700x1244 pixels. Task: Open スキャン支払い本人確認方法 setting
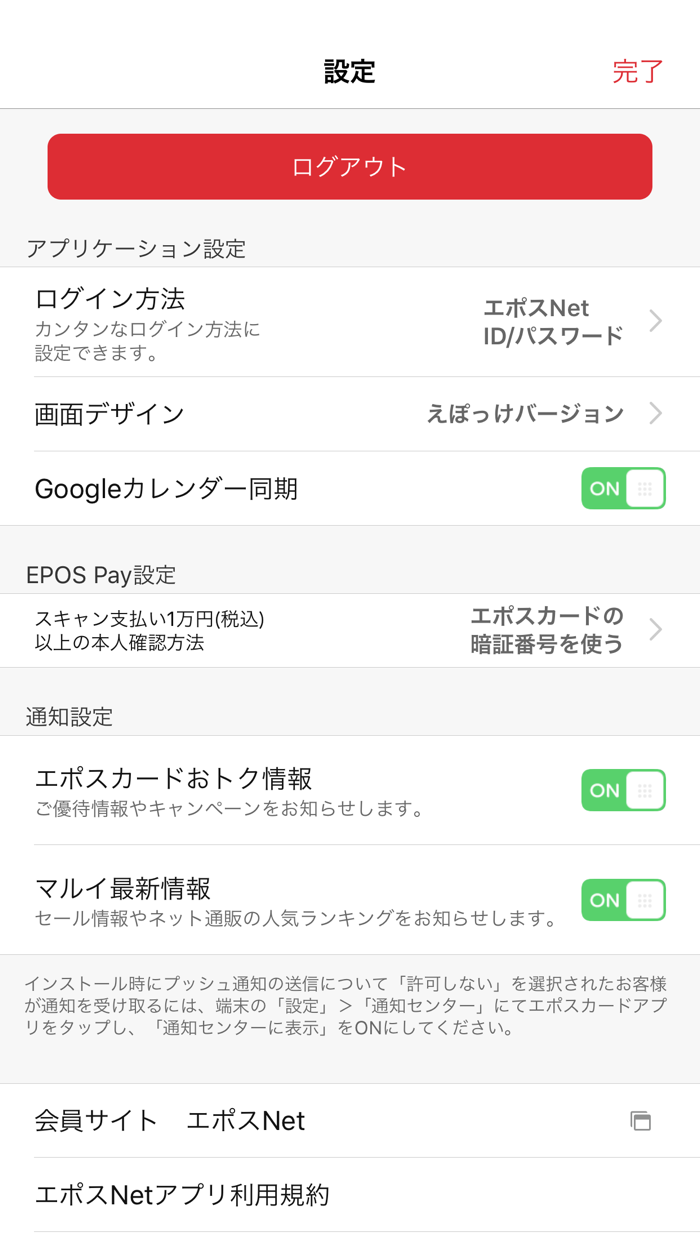[350, 630]
